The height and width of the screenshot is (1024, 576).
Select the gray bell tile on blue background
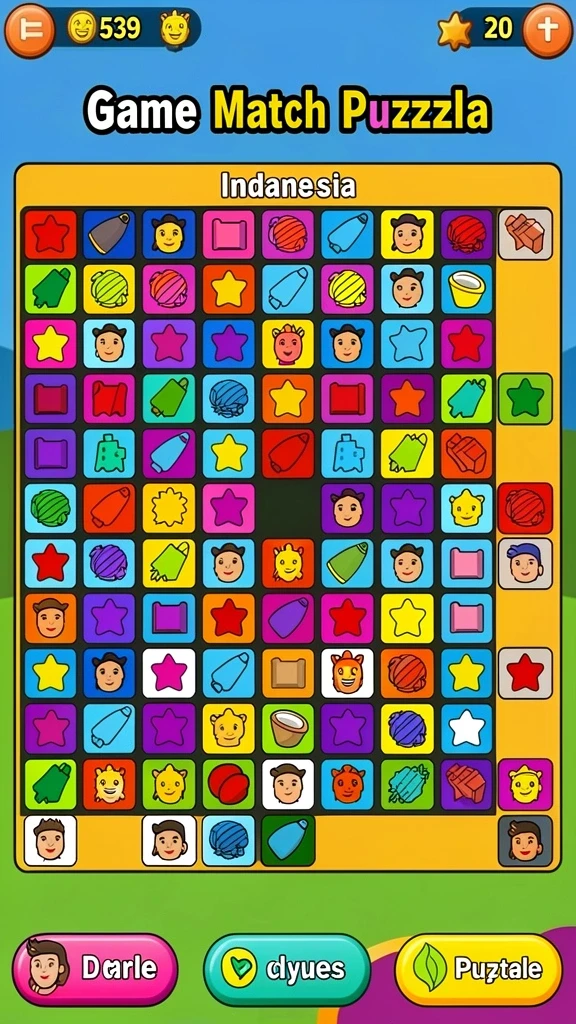pos(109,234)
